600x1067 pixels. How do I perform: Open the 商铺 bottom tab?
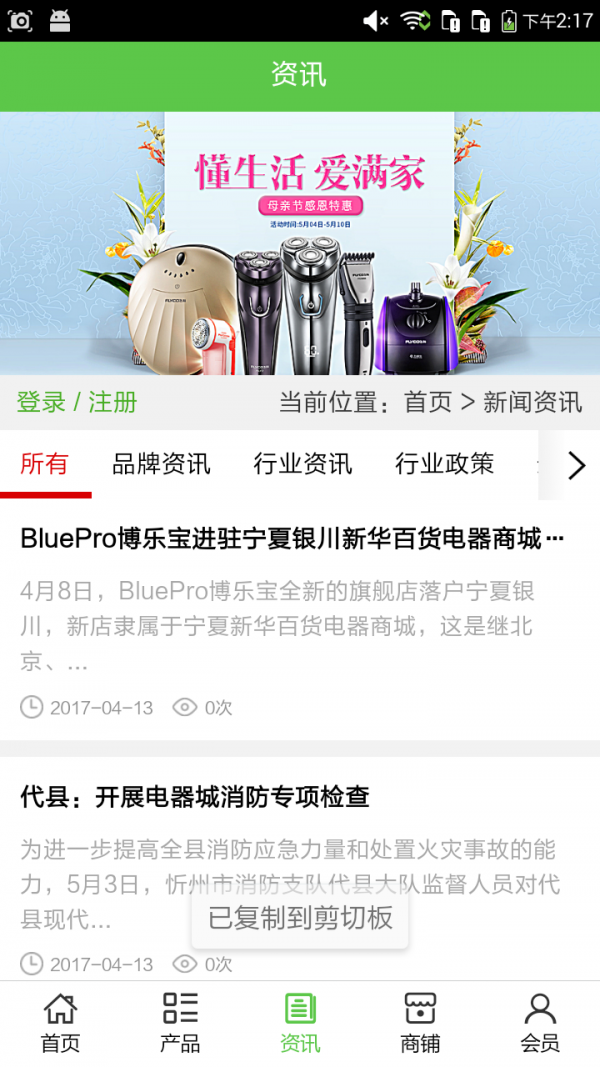point(420,1023)
